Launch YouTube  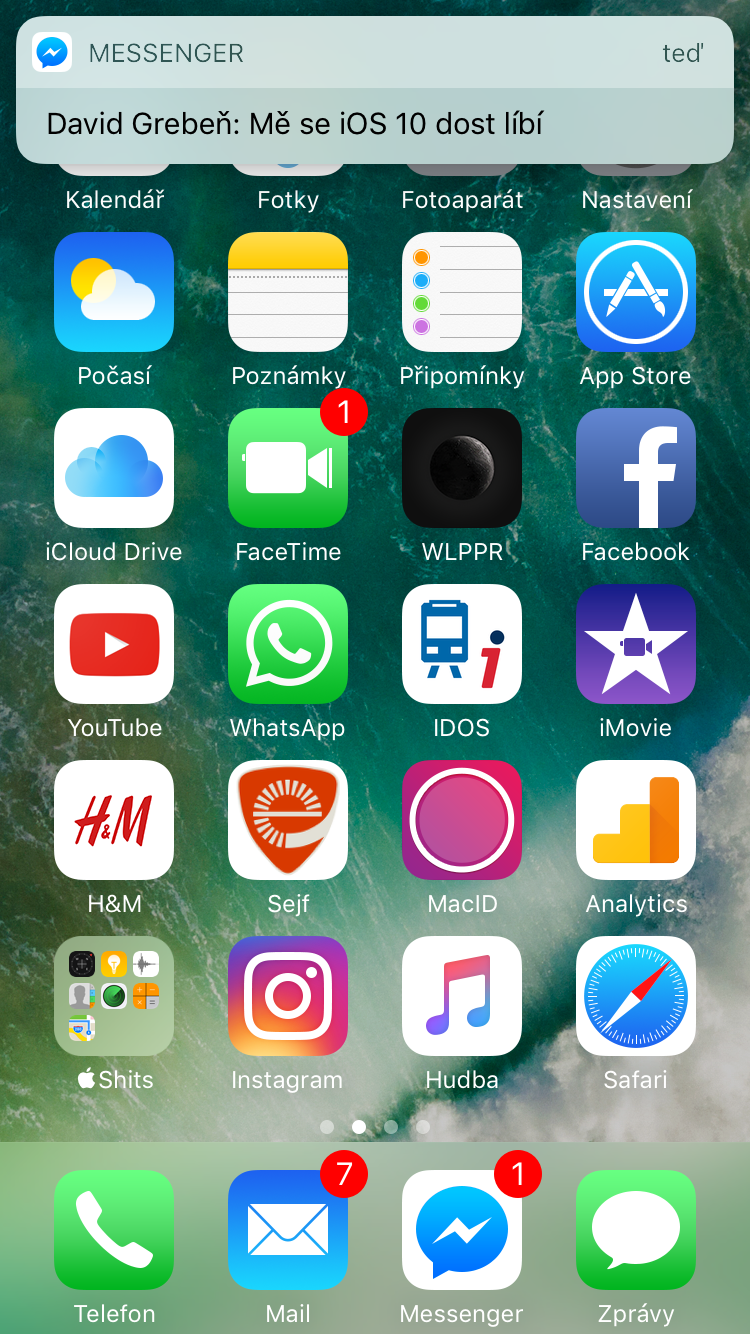point(114,644)
